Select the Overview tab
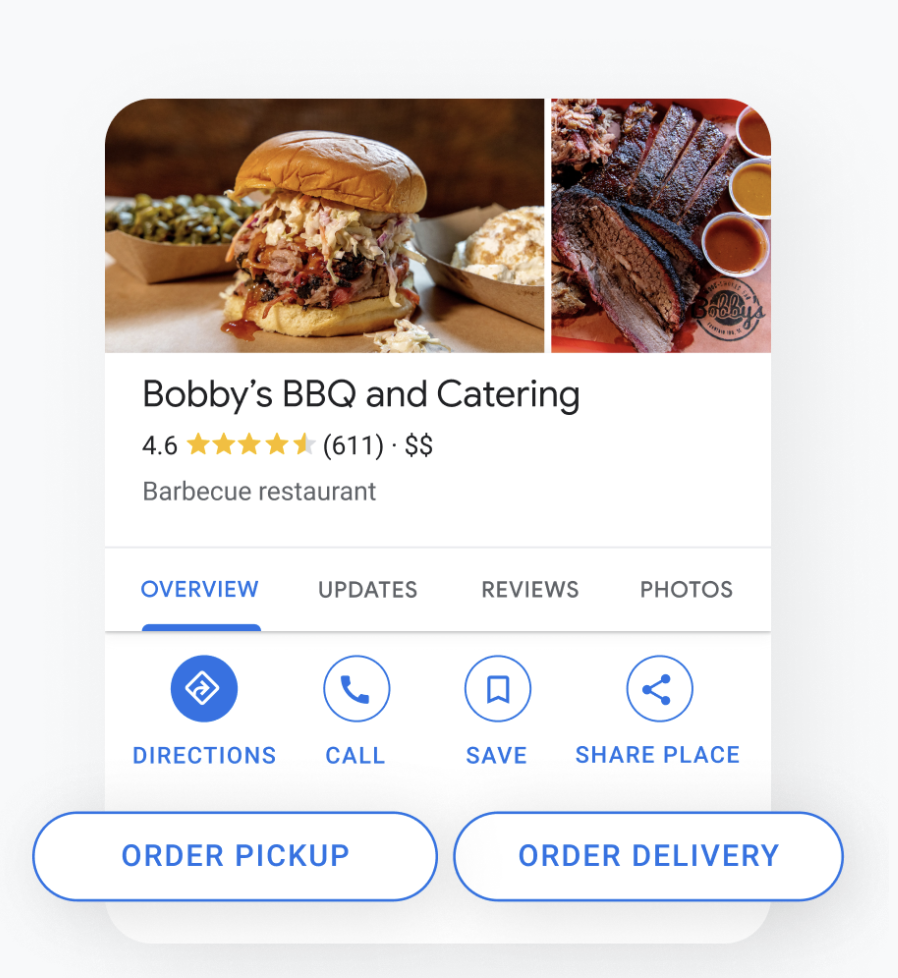898x978 pixels. click(200, 590)
